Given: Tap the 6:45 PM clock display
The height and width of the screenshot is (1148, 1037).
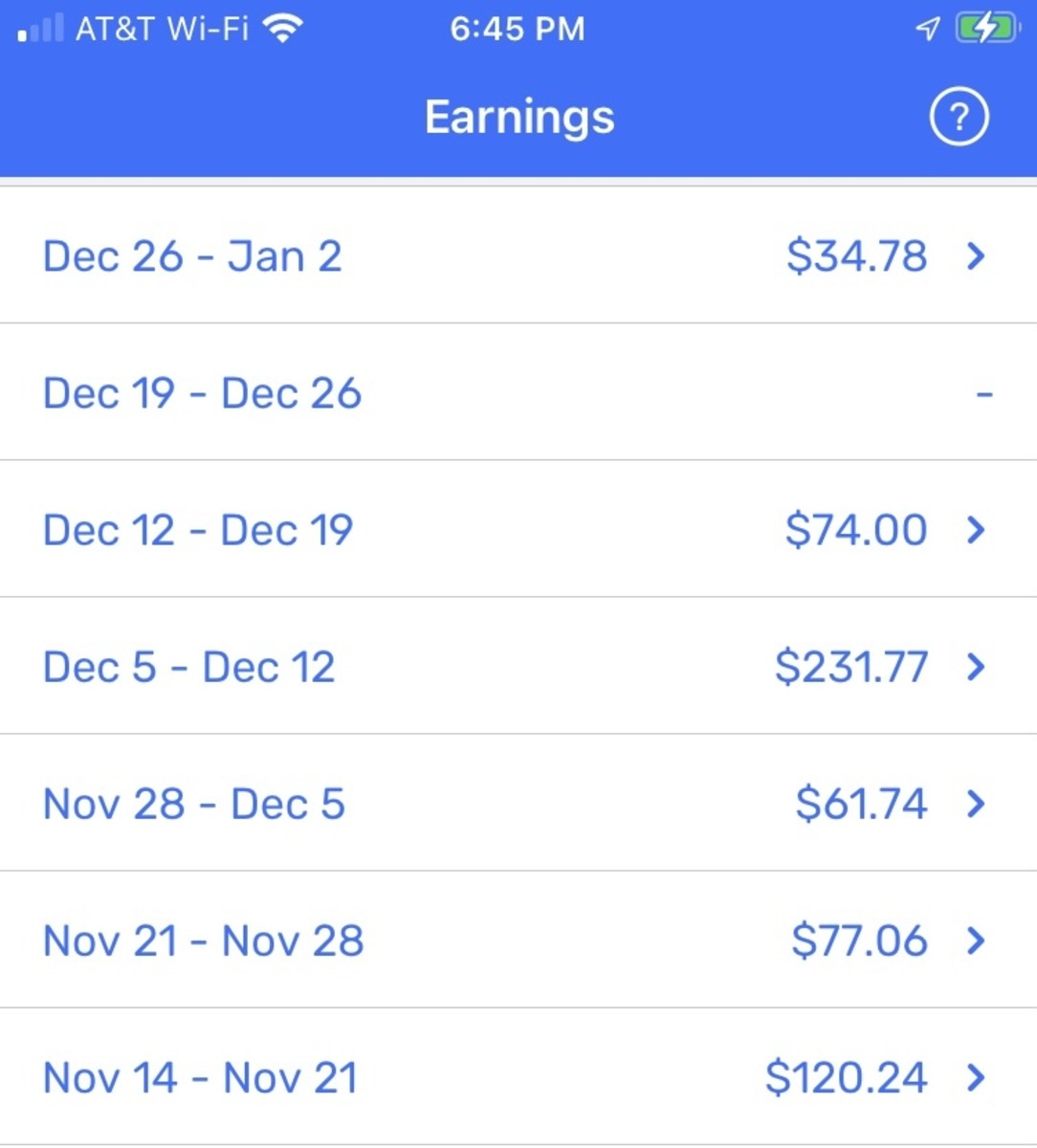Looking at the screenshot, I should (x=518, y=28).
